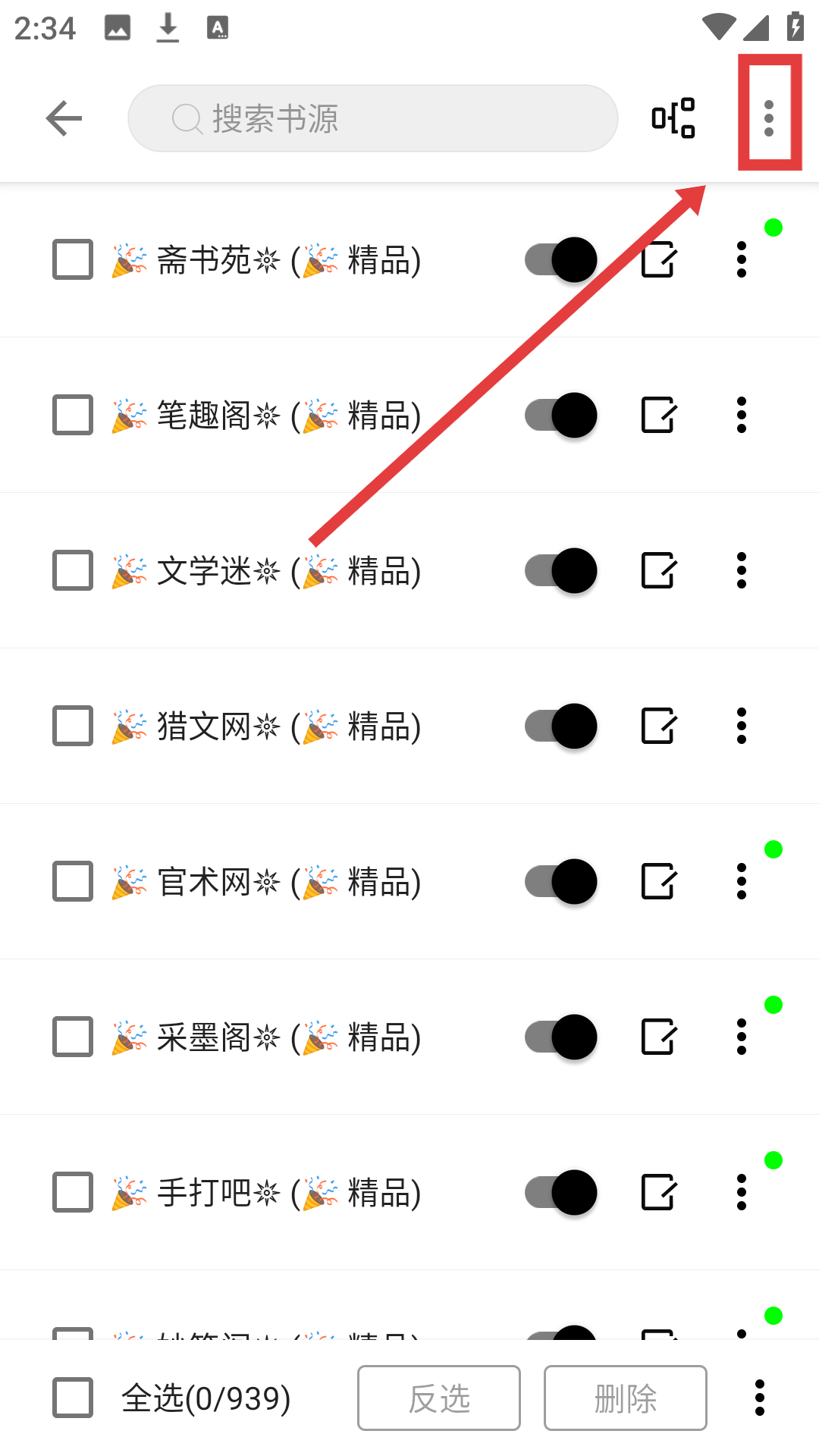
Task: Tap the 删除 delete button
Action: pyautogui.click(x=625, y=1398)
